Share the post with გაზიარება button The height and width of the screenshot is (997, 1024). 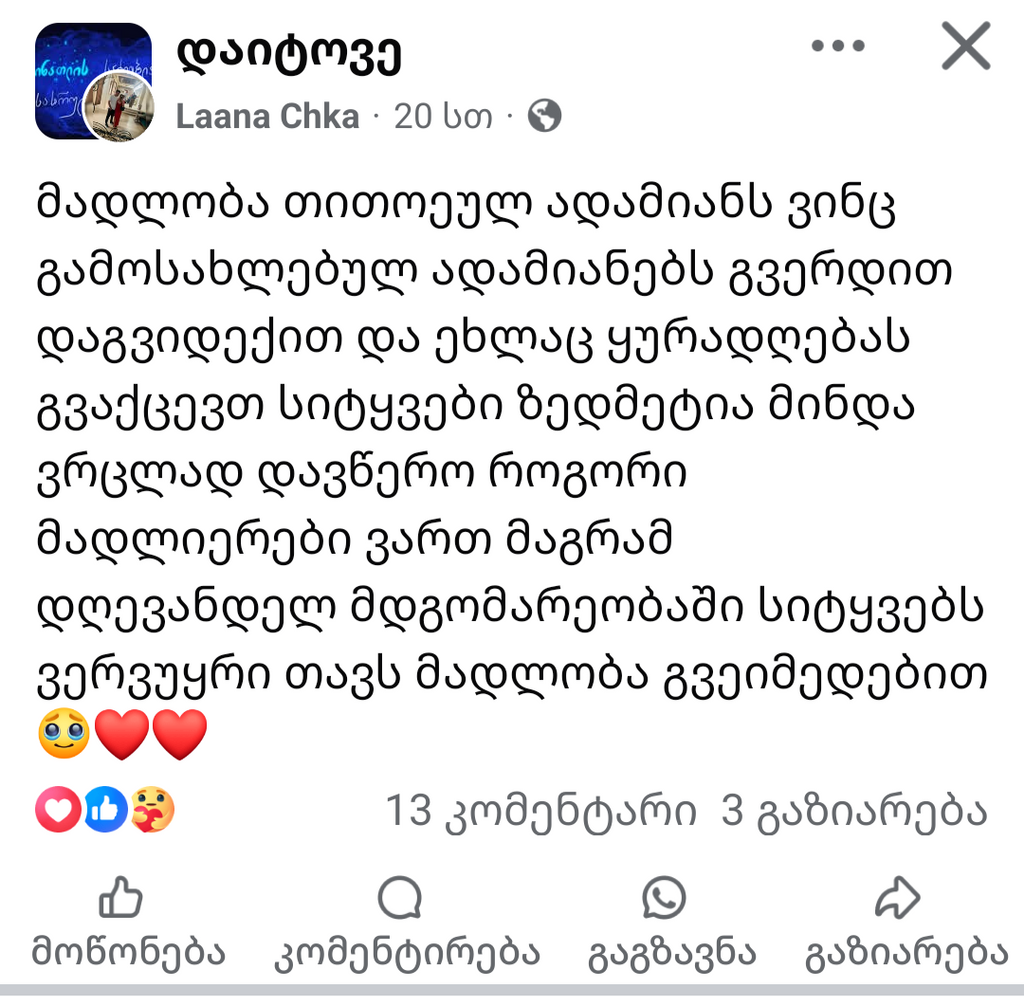pyautogui.click(x=905, y=923)
